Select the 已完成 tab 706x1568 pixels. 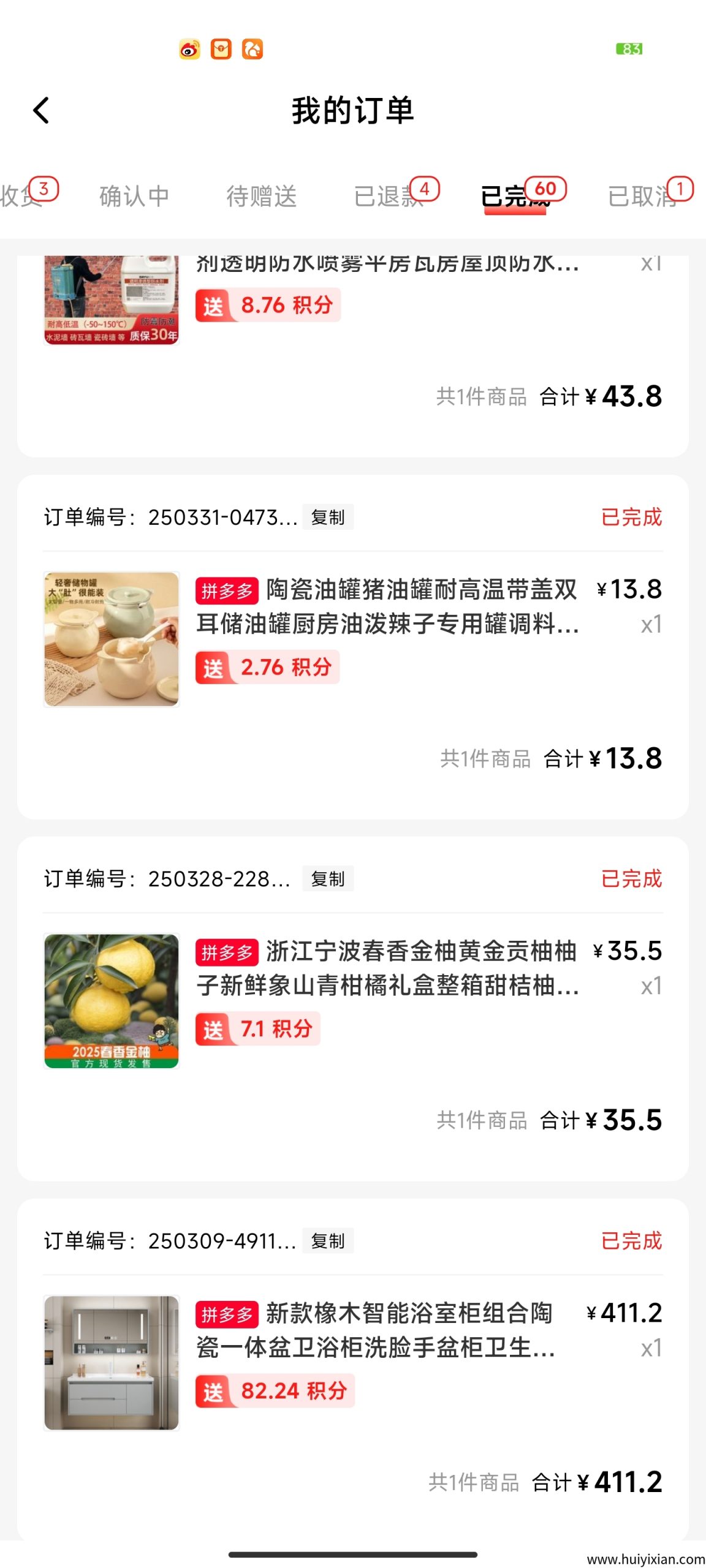pos(515,197)
